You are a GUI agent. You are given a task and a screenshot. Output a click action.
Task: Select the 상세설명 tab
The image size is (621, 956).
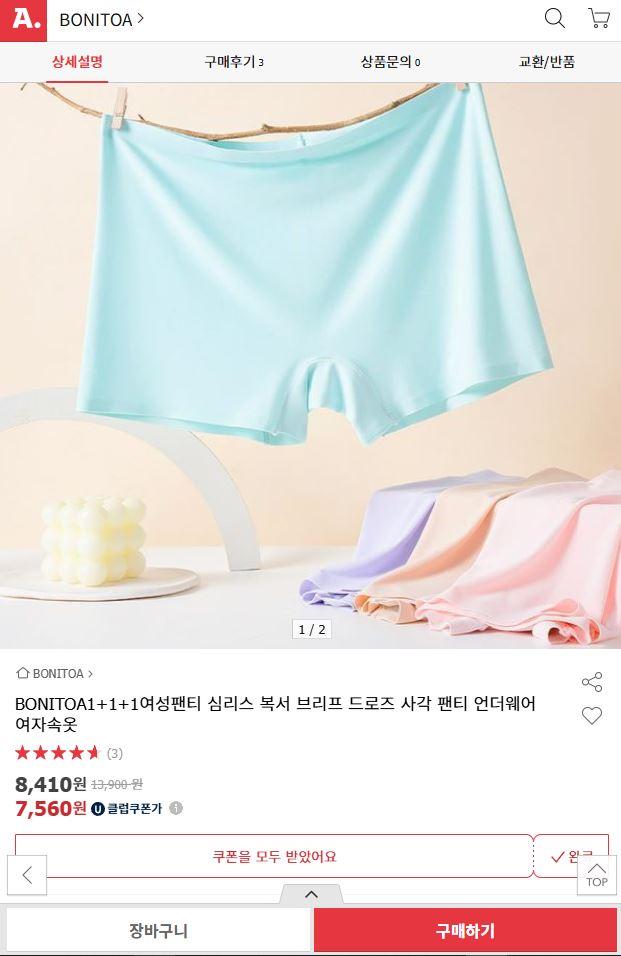point(77,62)
